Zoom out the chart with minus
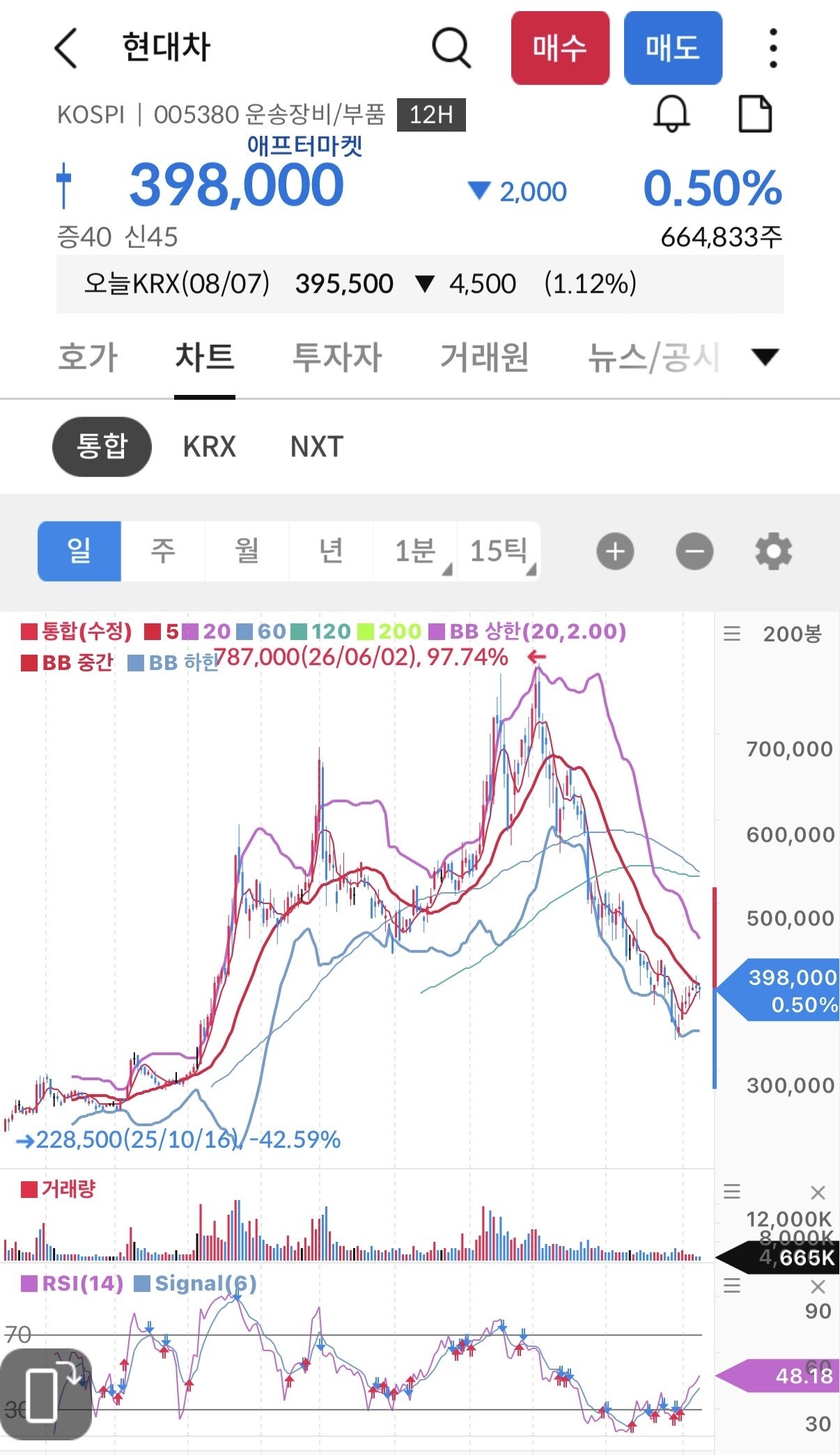This screenshot has height=1455, width=840. [x=694, y=552]
